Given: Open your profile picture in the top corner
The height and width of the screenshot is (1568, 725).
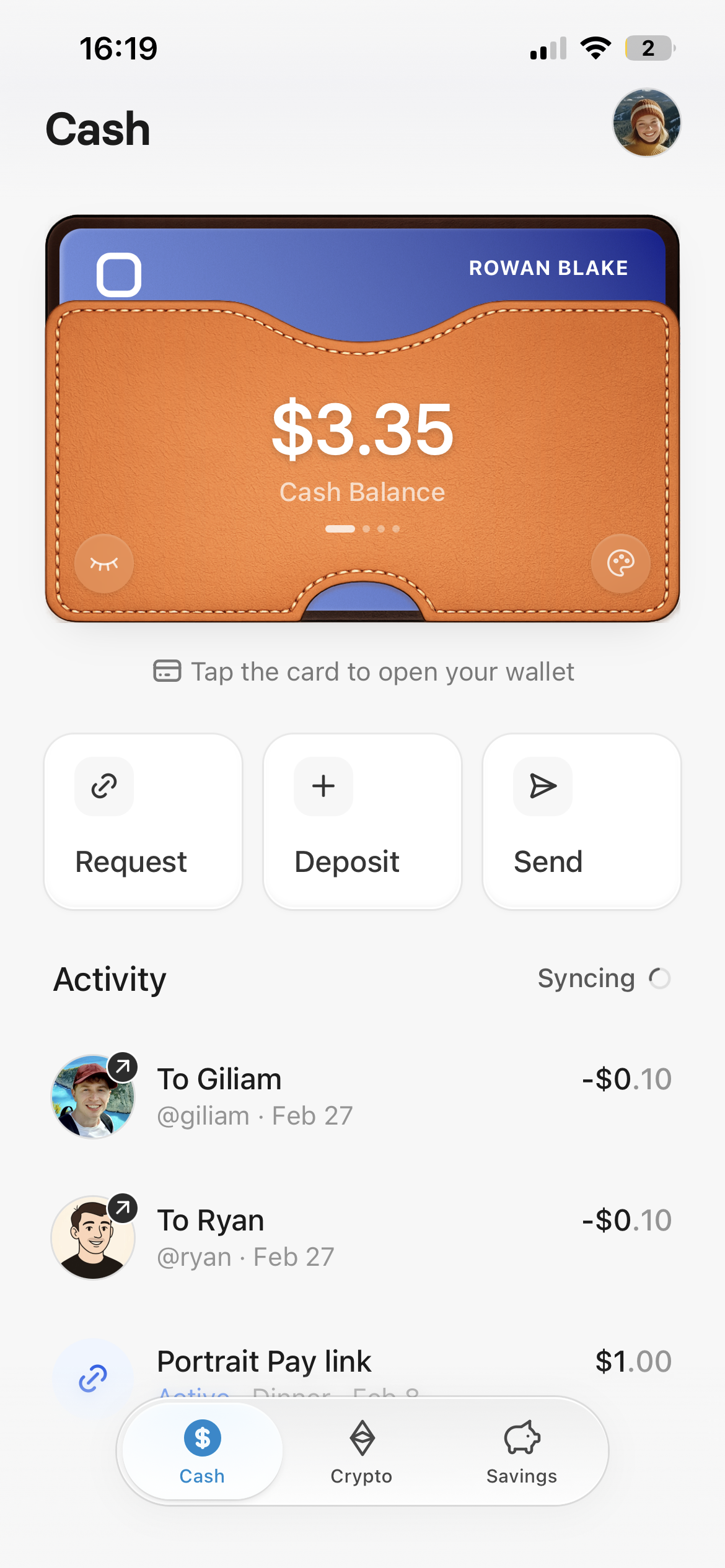Looking at the screenshot, I should pyautogui.click(x=647, y=122).
